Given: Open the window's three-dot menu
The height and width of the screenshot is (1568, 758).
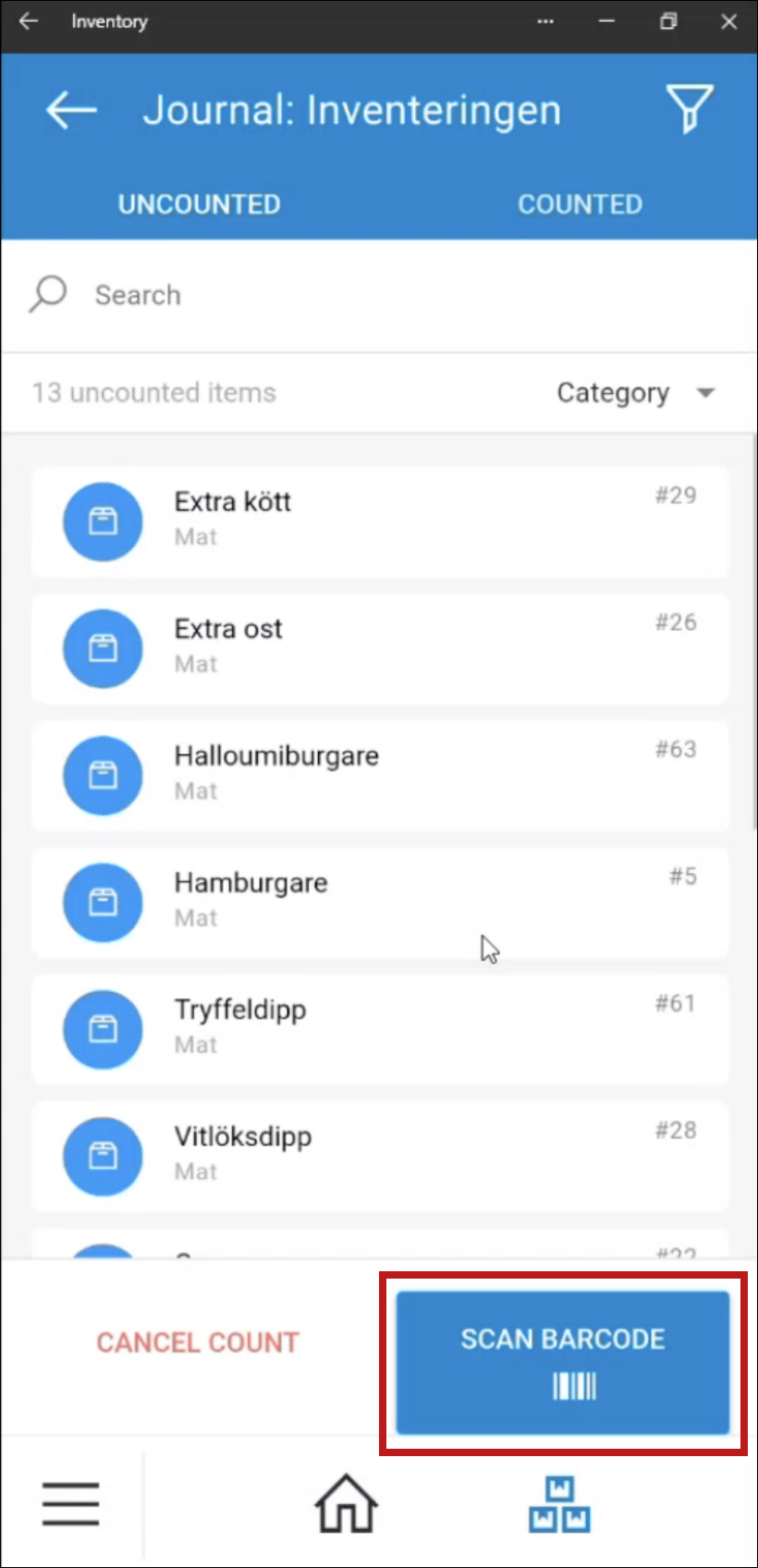Looking at the screenshot, I should click(x=545, y=21).
